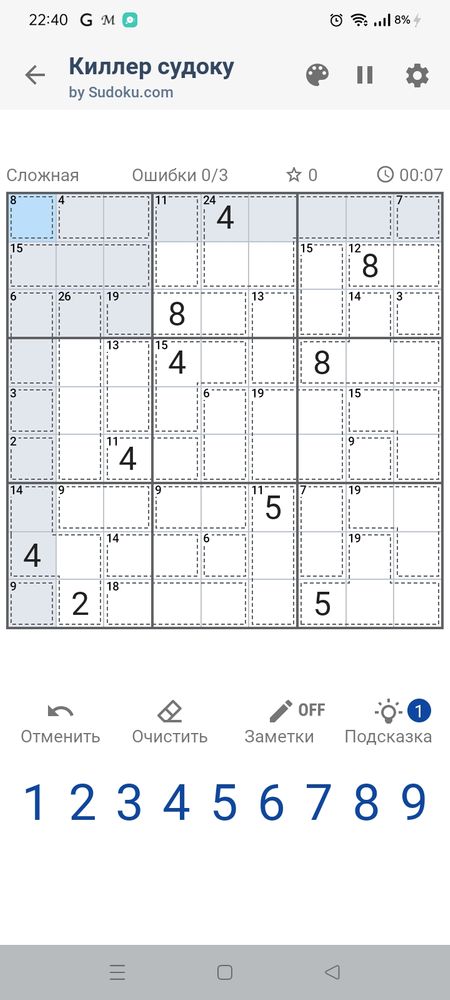The image size is (450, 1000).
Task: Open recent apps from navigation bar
Action: (x=117, y=972)
